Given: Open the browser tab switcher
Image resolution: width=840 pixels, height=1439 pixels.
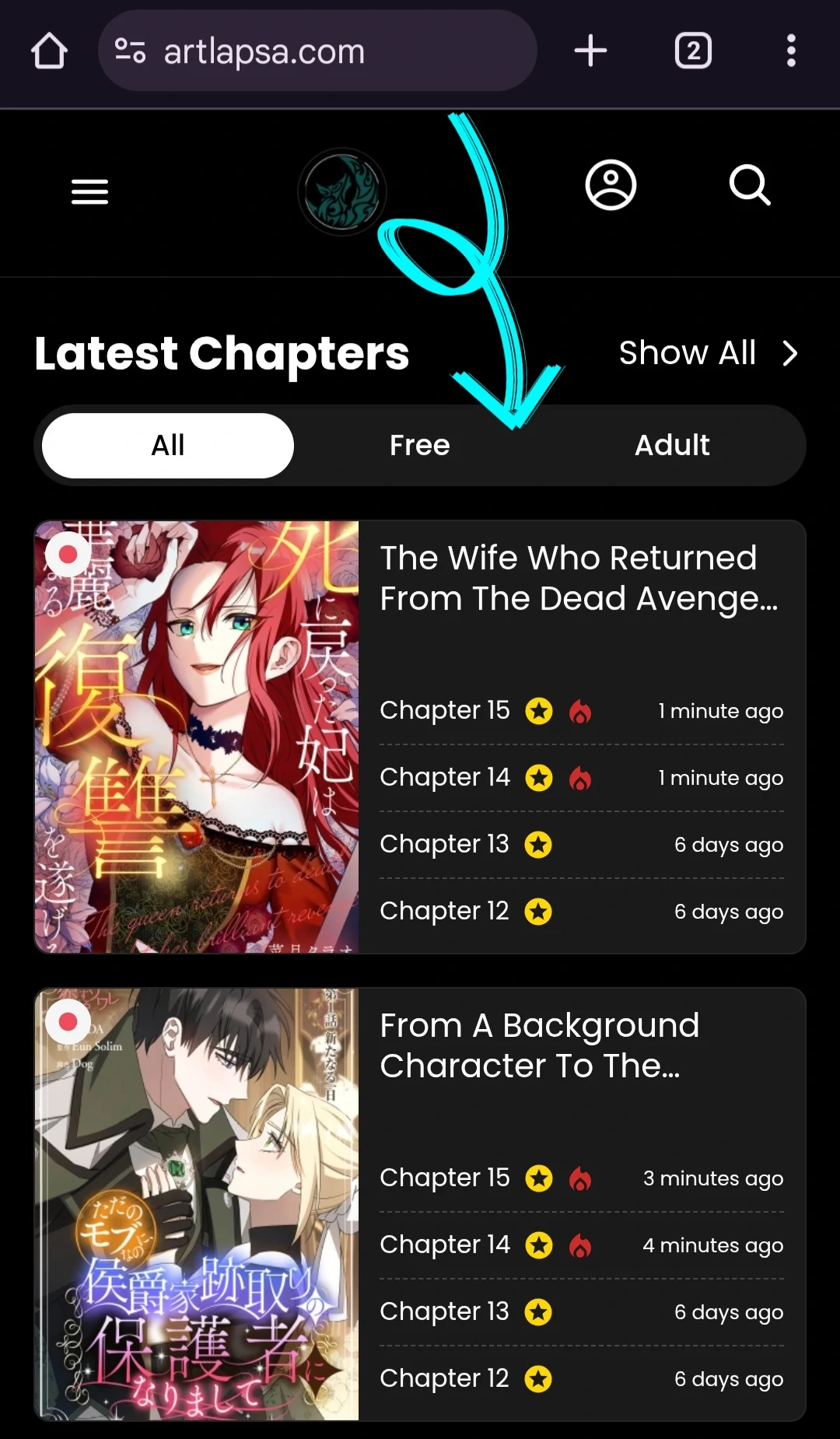Looking at the screenshot, I should (693, 51).
